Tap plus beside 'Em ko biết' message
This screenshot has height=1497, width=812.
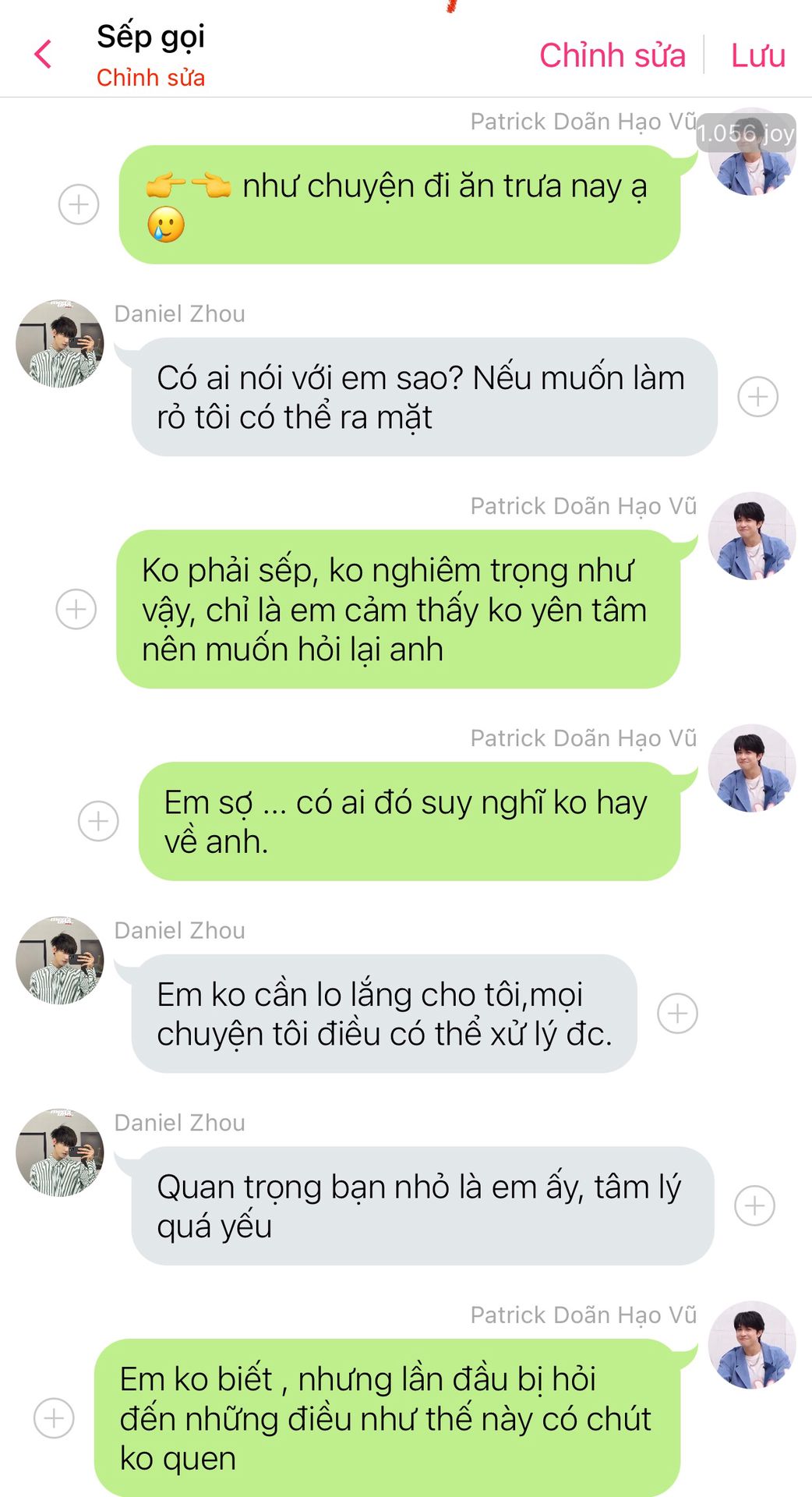pyautogui.click(x=54, y=1417)
